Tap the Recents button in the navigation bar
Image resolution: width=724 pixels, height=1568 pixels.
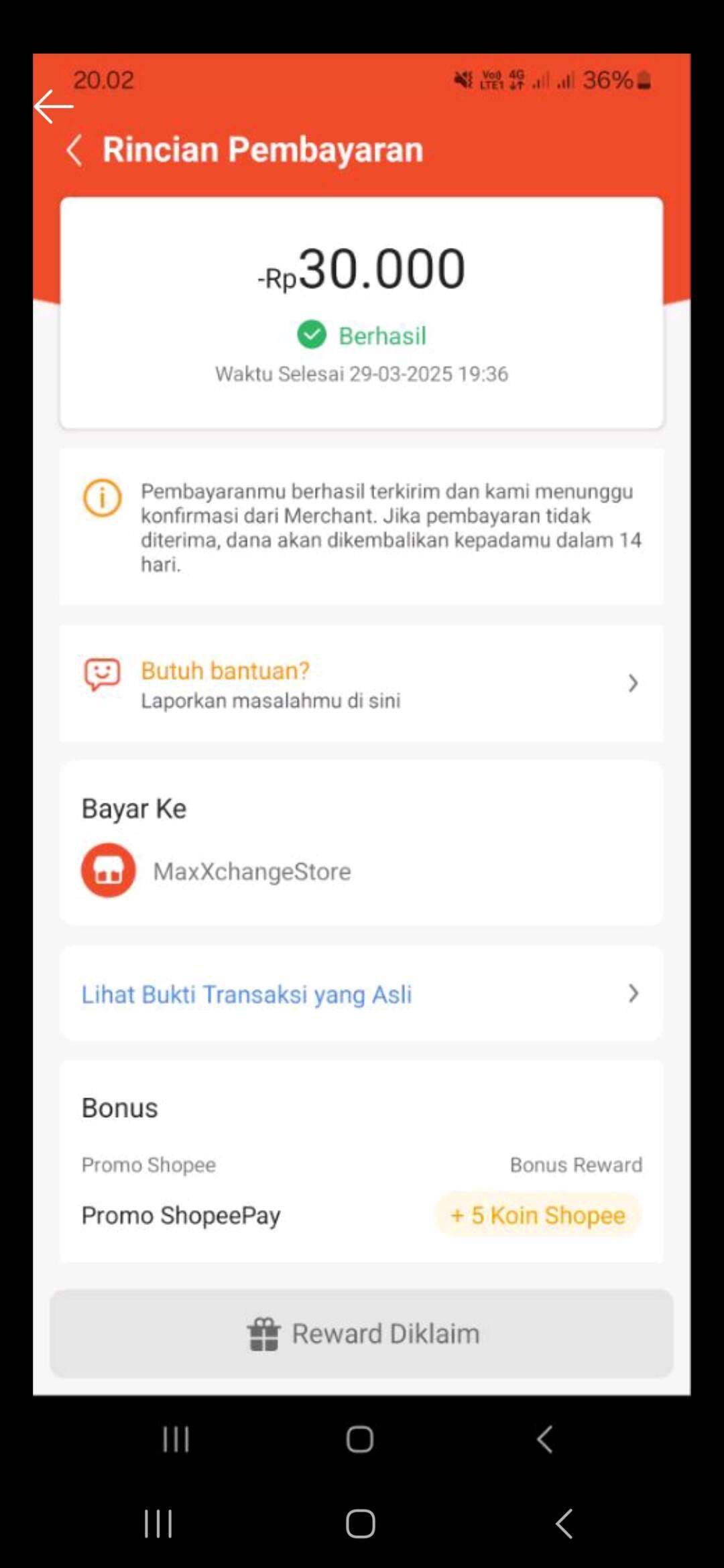pos(174,1438)
